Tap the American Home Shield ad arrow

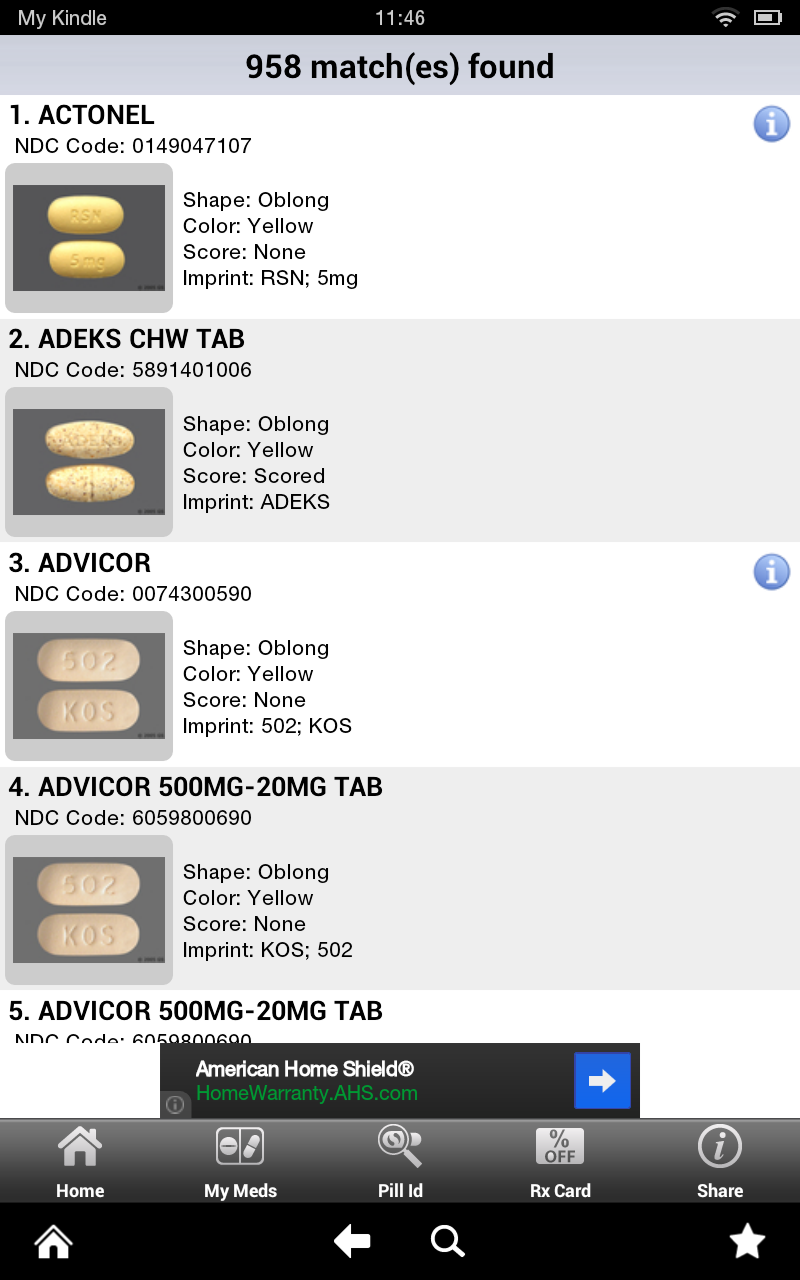[602, 1081]
